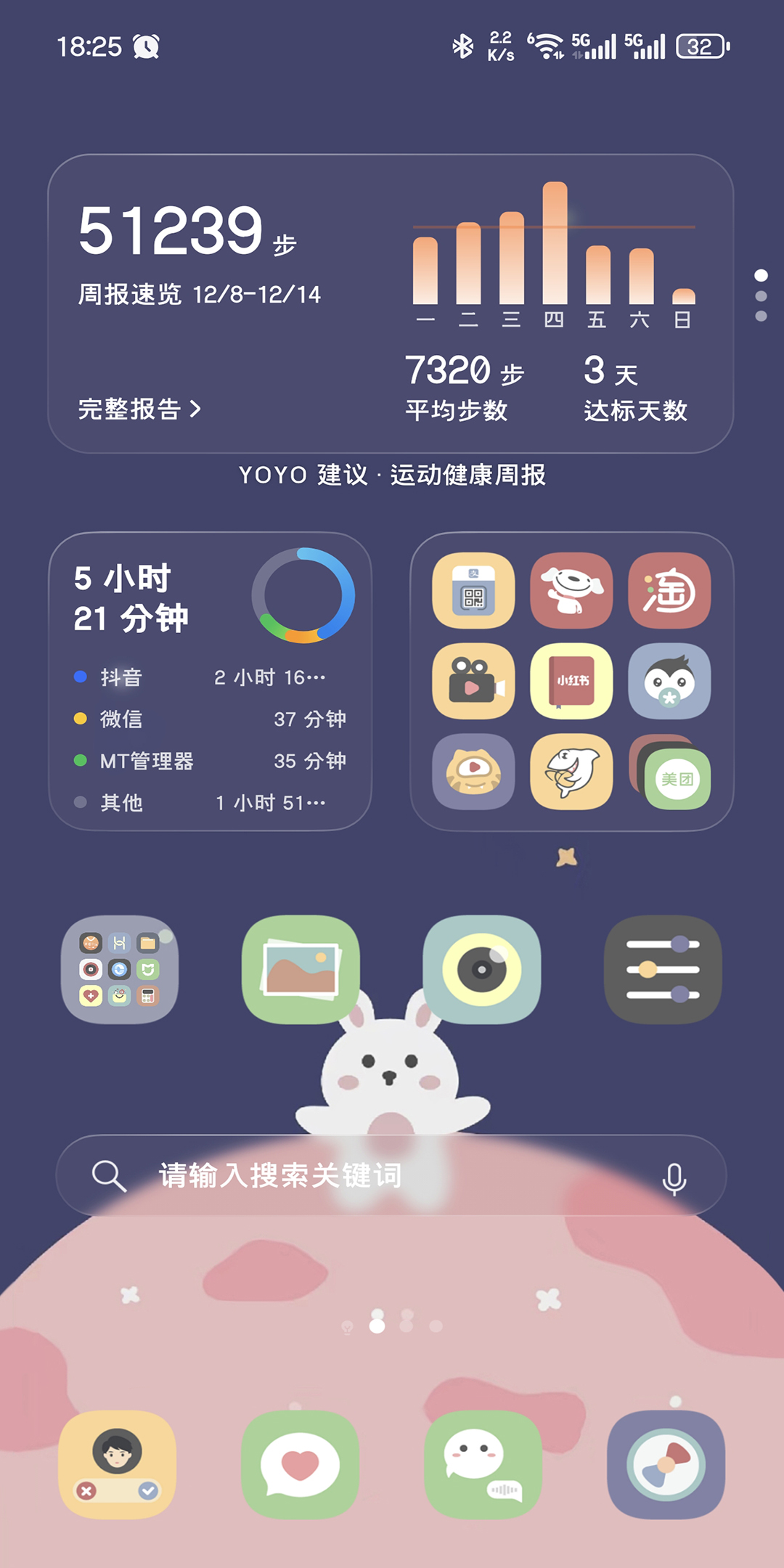Open the 完整报告 full report link
Viewport: 784px width, 1568px height.
139,409
